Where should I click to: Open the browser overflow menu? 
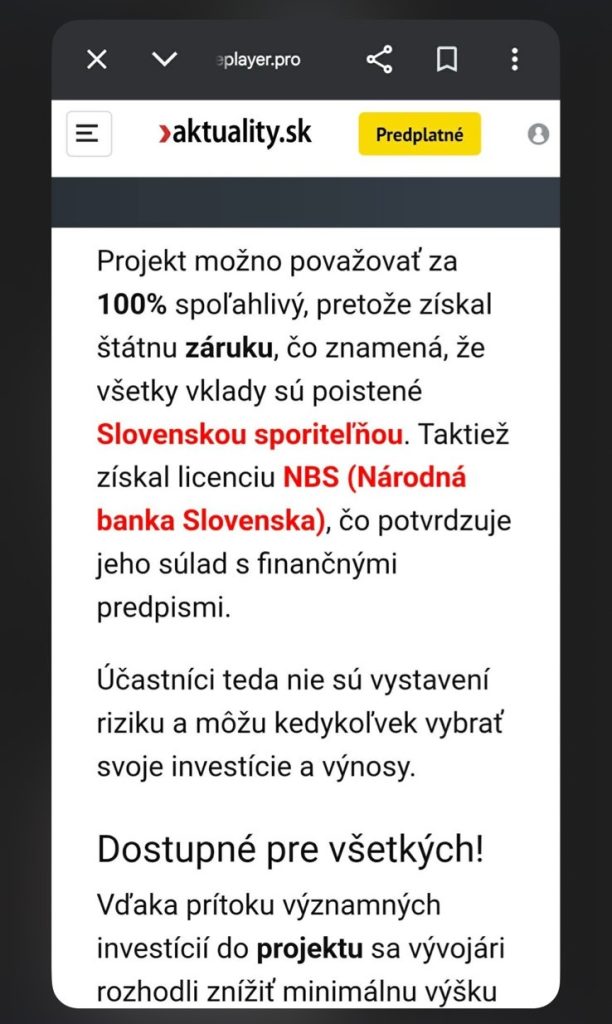click(514, 60)
